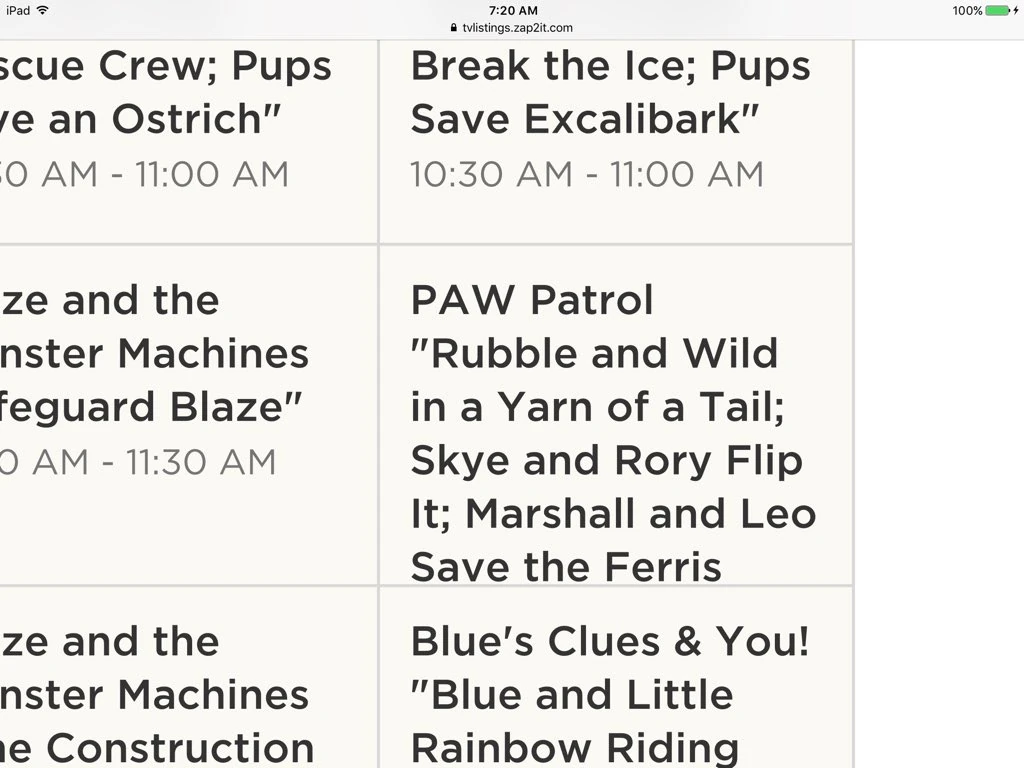The width and height of the screenshot is (1024, 768).
Task: Open PAW Patrol Pups Save Excalibark listing
Action: click(610, 120)
